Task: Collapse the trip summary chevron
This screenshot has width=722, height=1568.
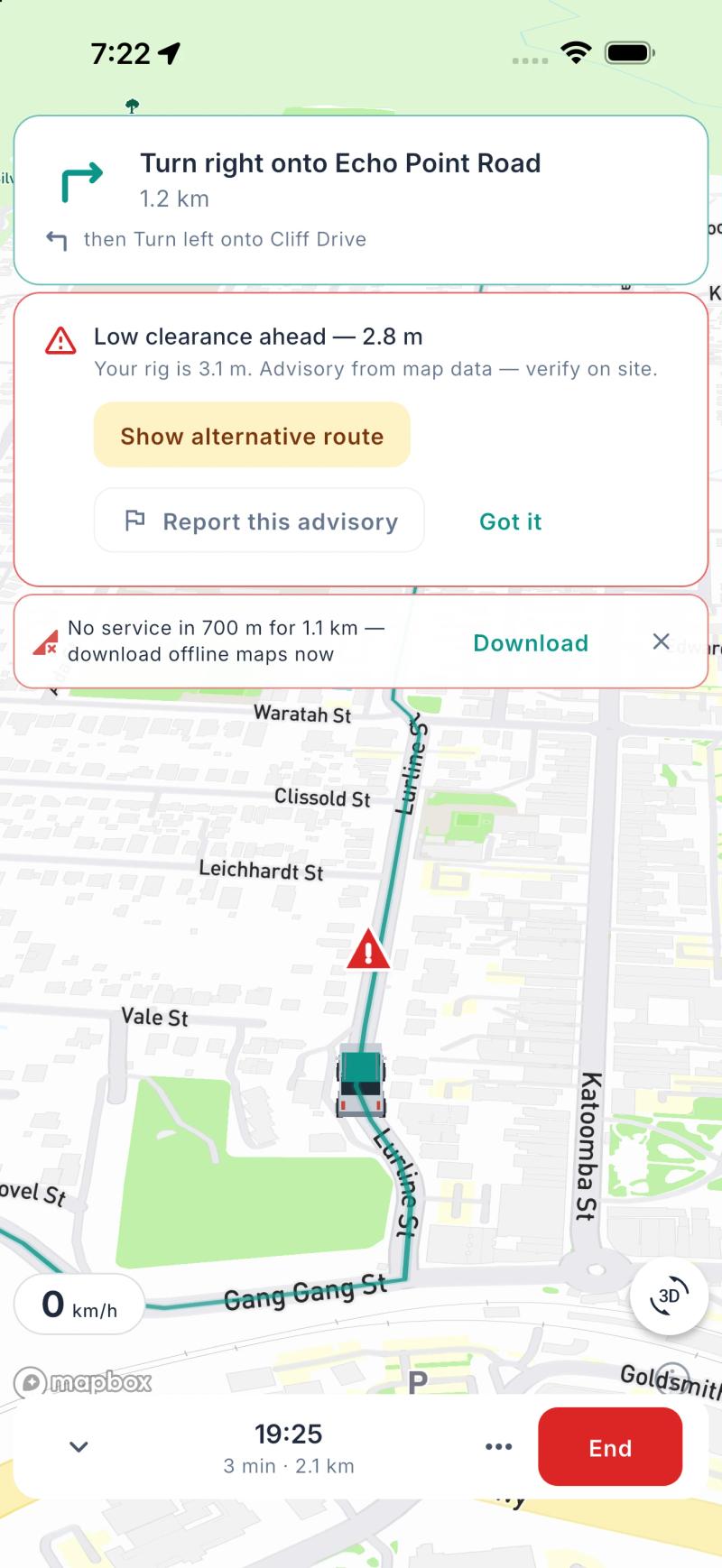Action: 79,1446
